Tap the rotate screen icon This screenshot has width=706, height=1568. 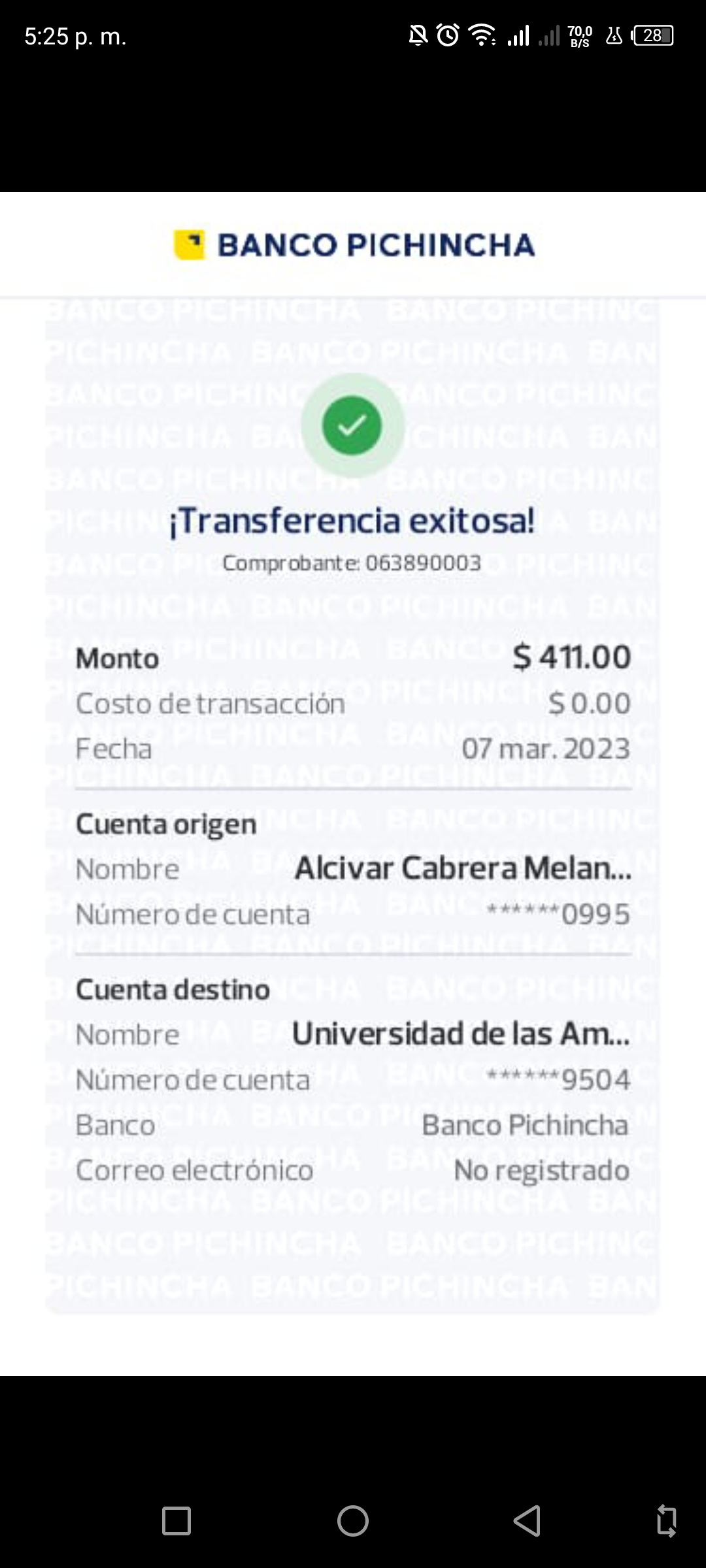tap(666, 1520)
